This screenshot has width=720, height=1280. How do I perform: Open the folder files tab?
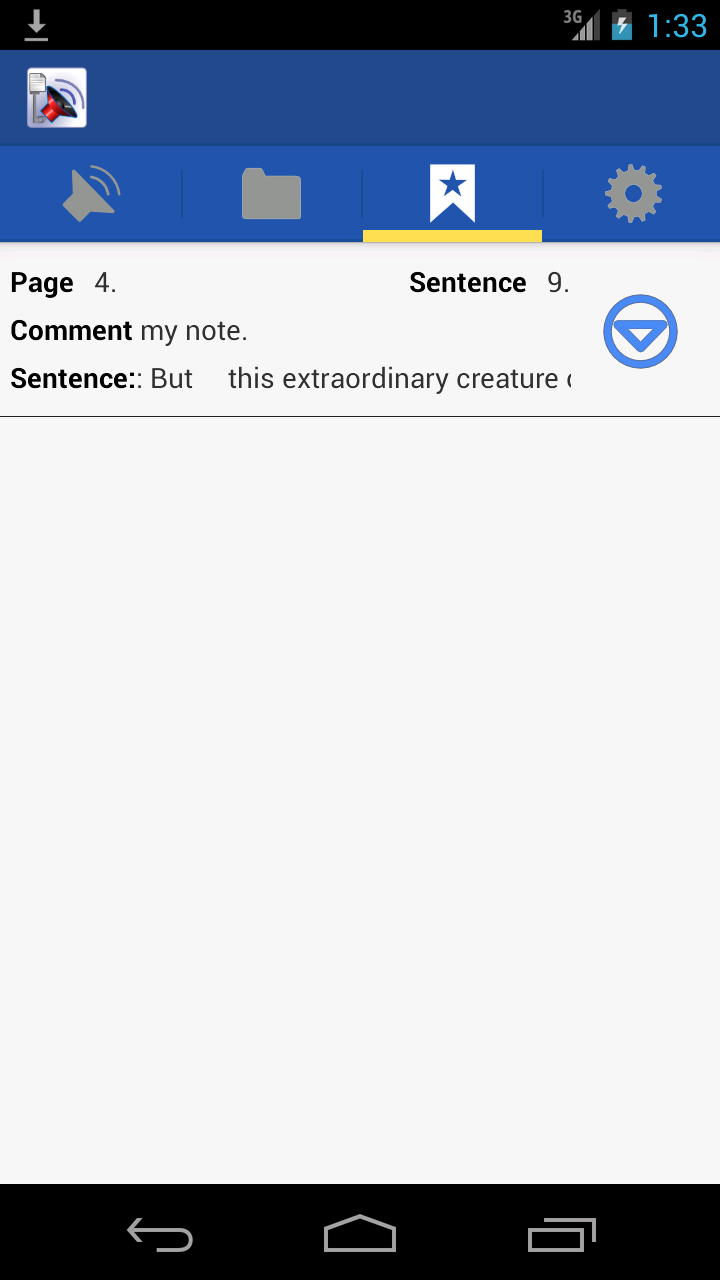pyautogui.click(x=271, y=194)
